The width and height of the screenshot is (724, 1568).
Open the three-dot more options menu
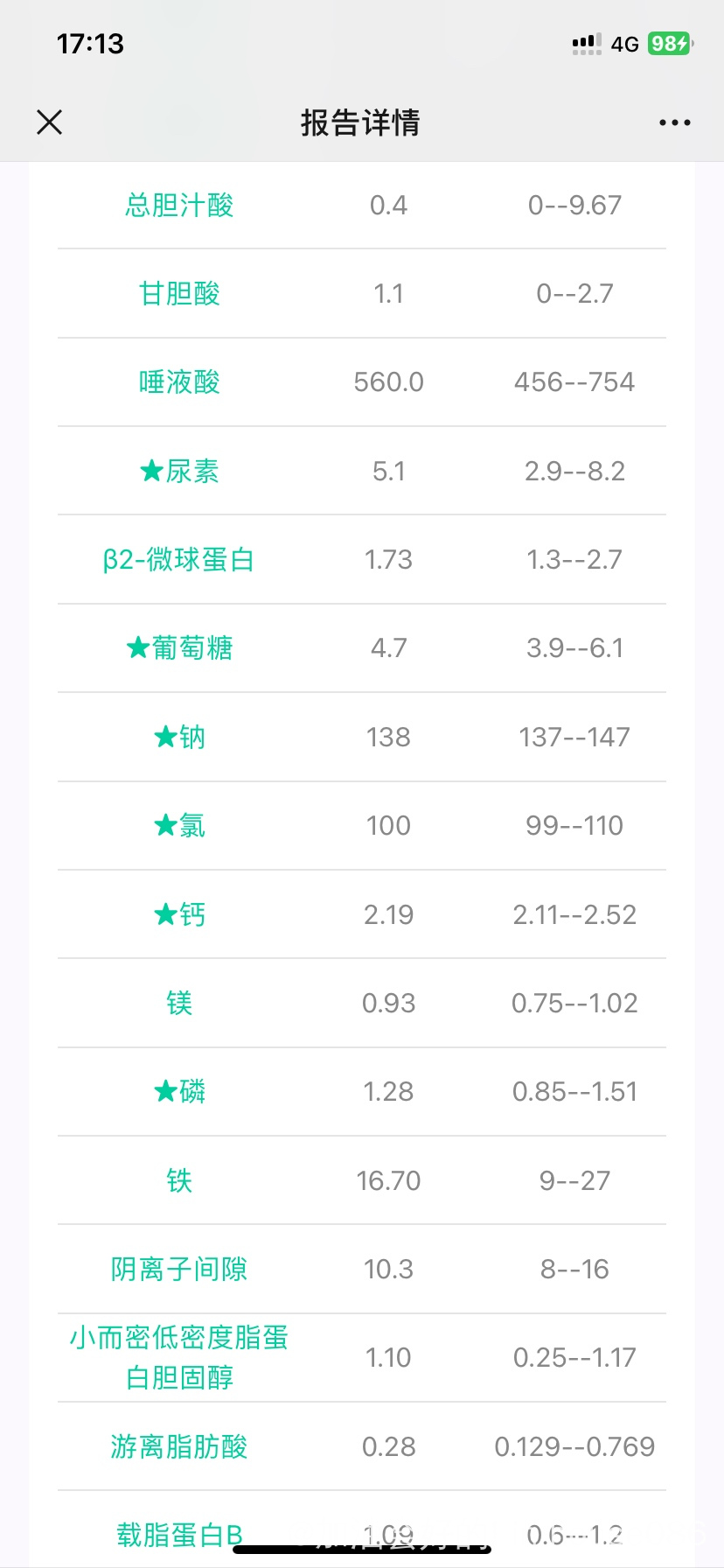tap(675, 122)
